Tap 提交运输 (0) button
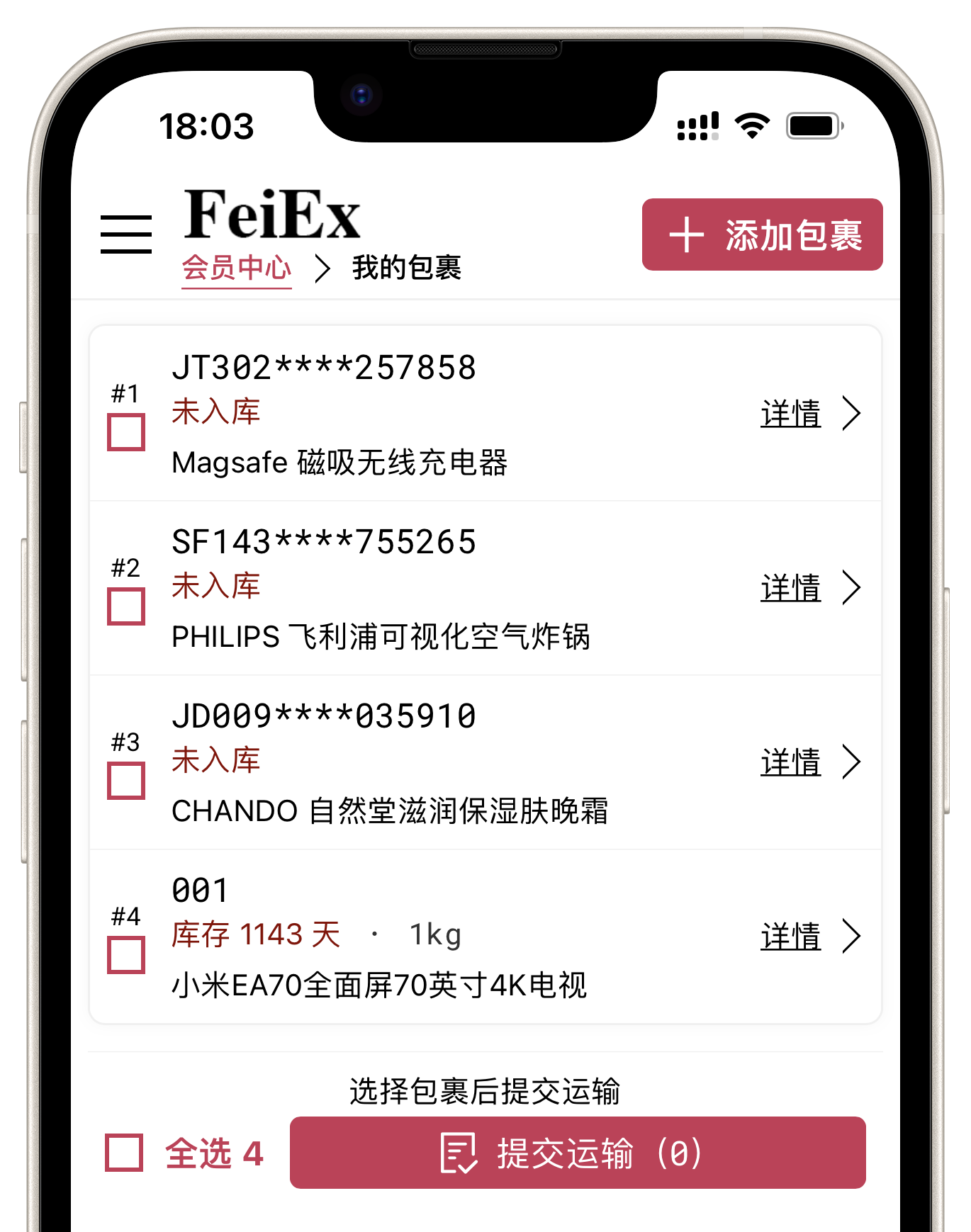 click(x=578, y=1153)
